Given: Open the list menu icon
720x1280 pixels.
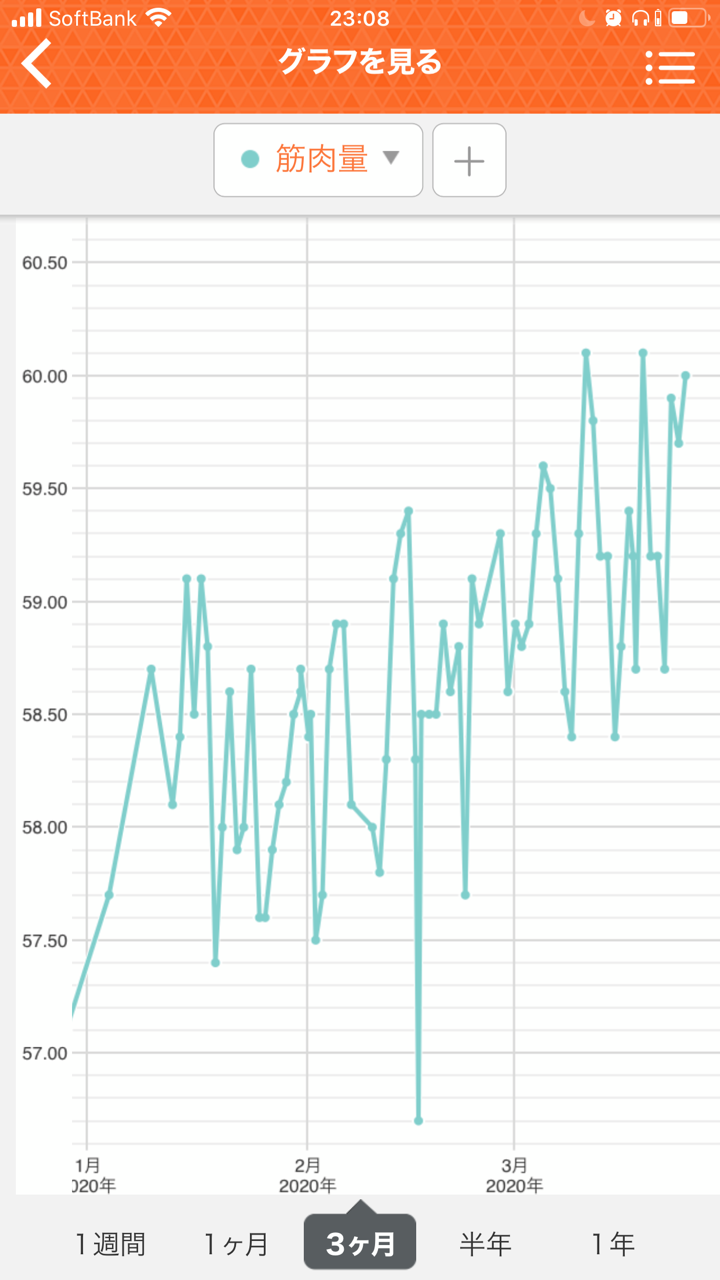Looking at the screenshot, I should (x=670, y=66).
